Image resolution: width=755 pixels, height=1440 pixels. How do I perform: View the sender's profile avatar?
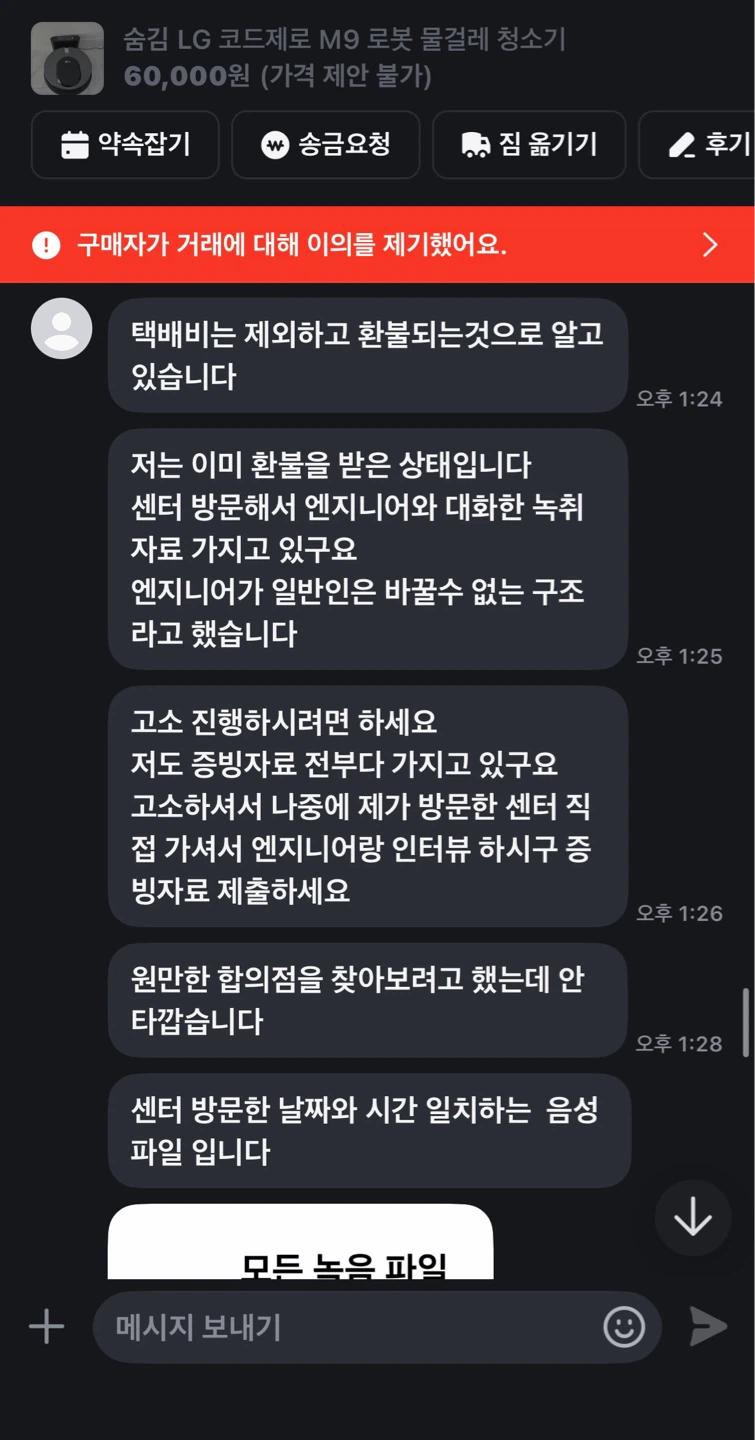click(x=62, y=328)
